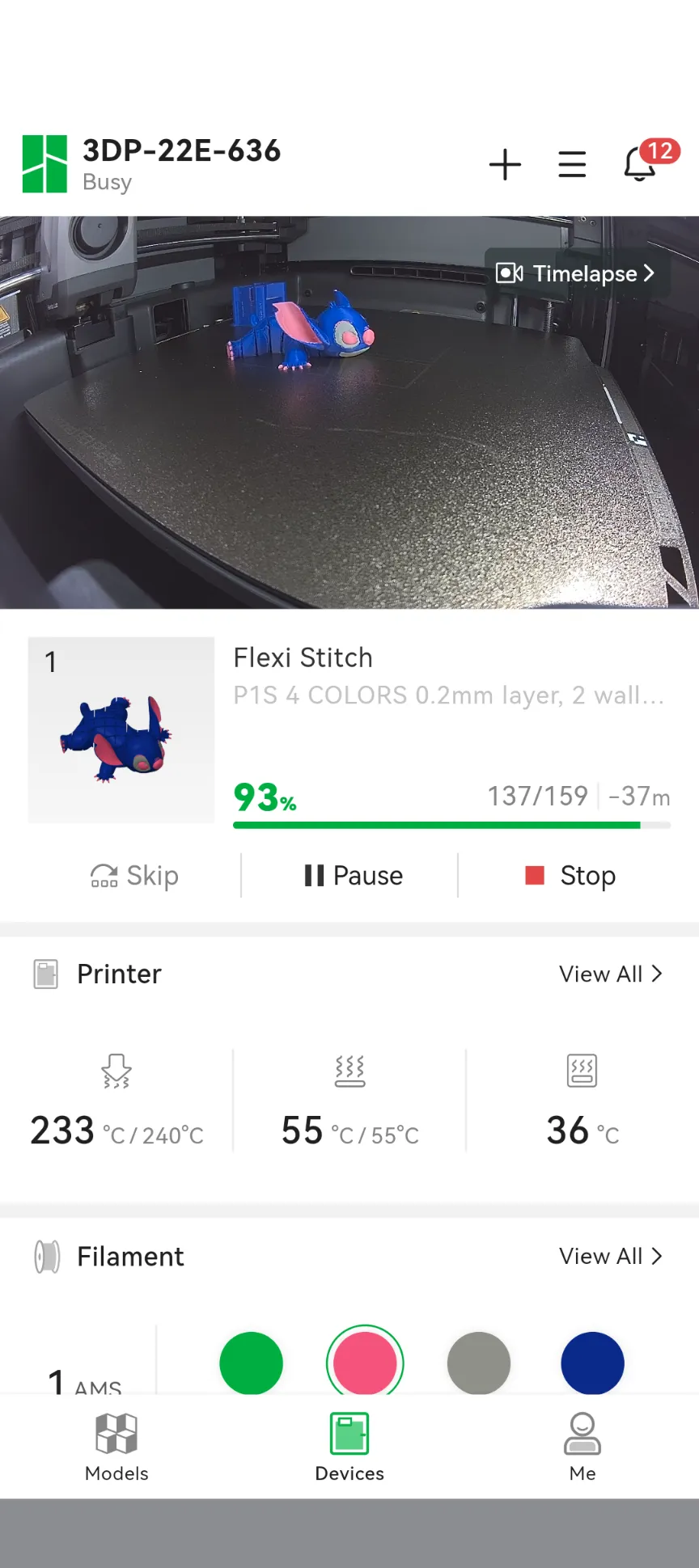
Task: Add a new device with plus icon
Action: (505, 164)
